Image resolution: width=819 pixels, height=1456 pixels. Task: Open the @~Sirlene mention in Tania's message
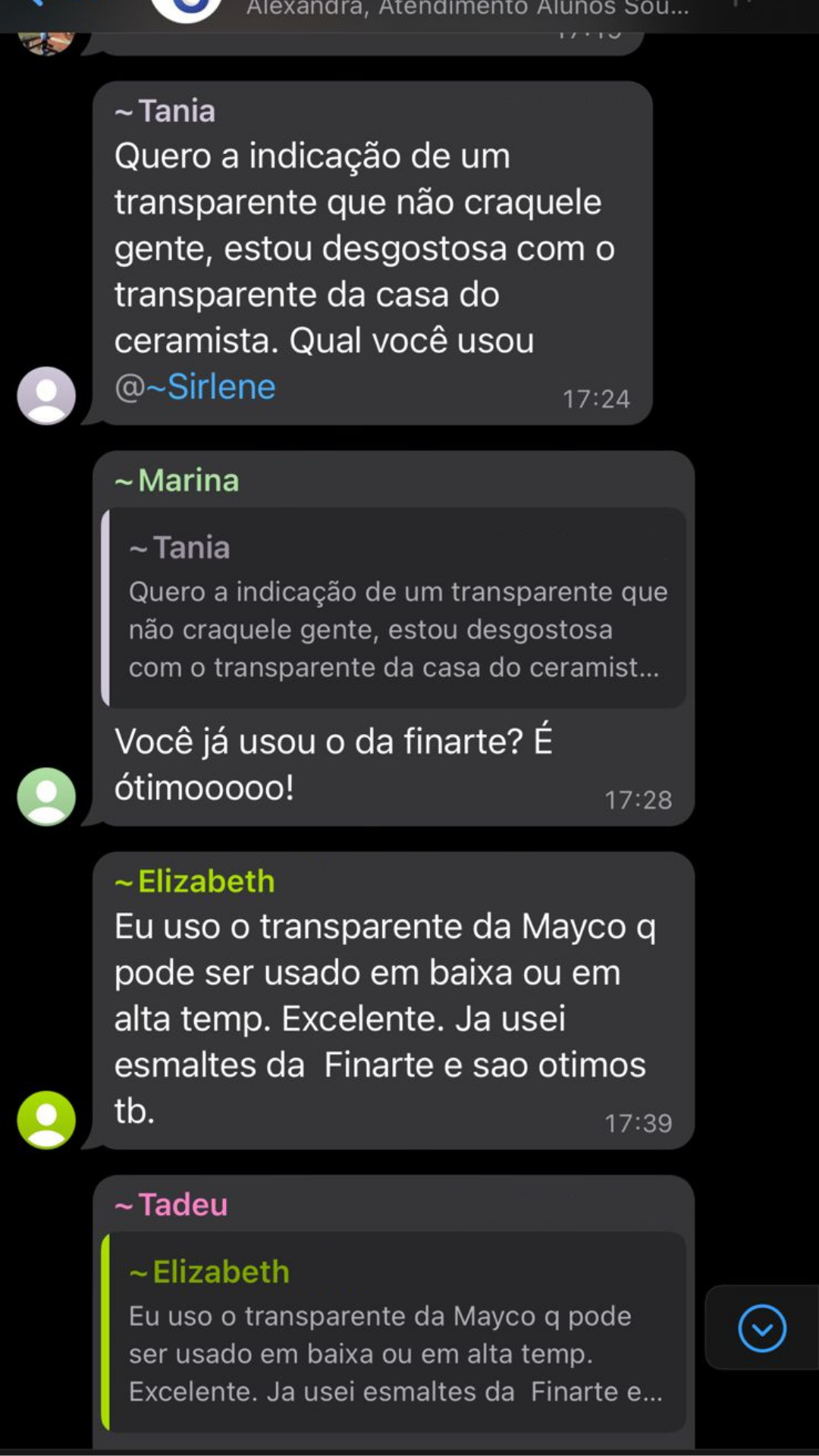196,387
